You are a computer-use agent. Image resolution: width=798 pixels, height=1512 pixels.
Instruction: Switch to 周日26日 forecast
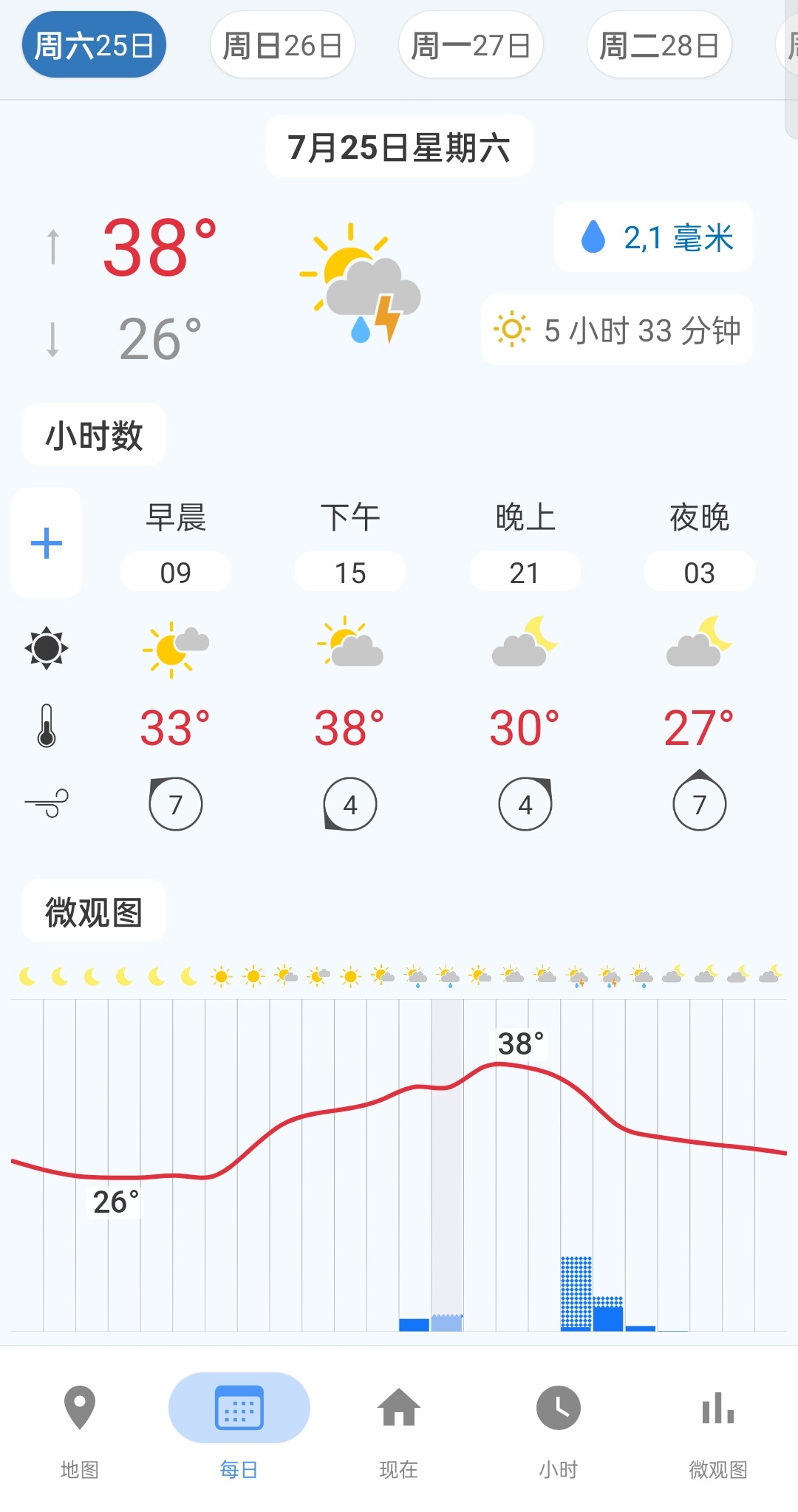[282, 45]
